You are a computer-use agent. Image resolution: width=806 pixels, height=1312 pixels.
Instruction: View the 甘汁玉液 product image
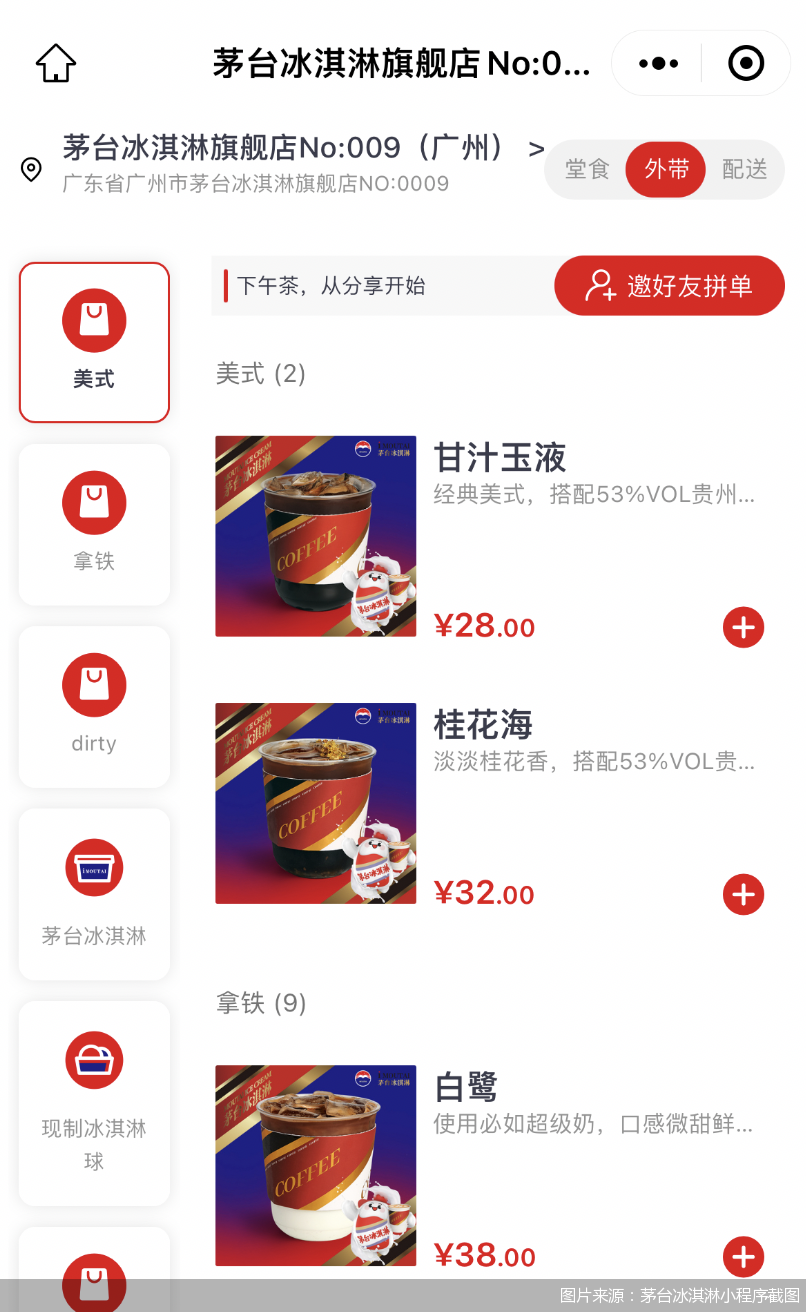point(316,536)
